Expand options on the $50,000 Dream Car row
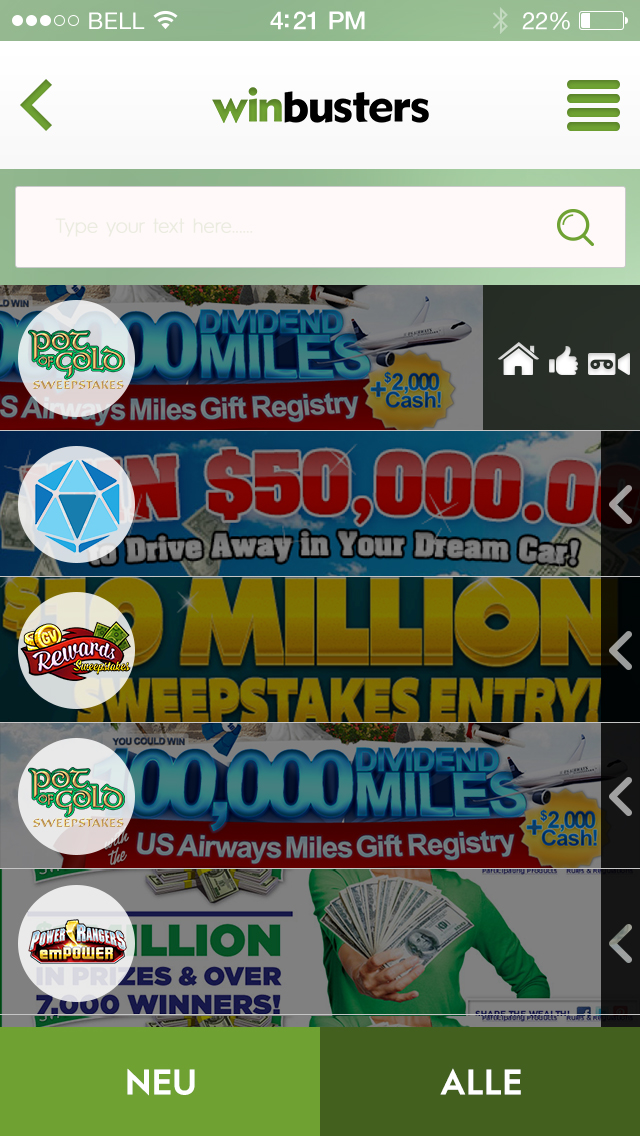640x1136 pixels. 621,505
